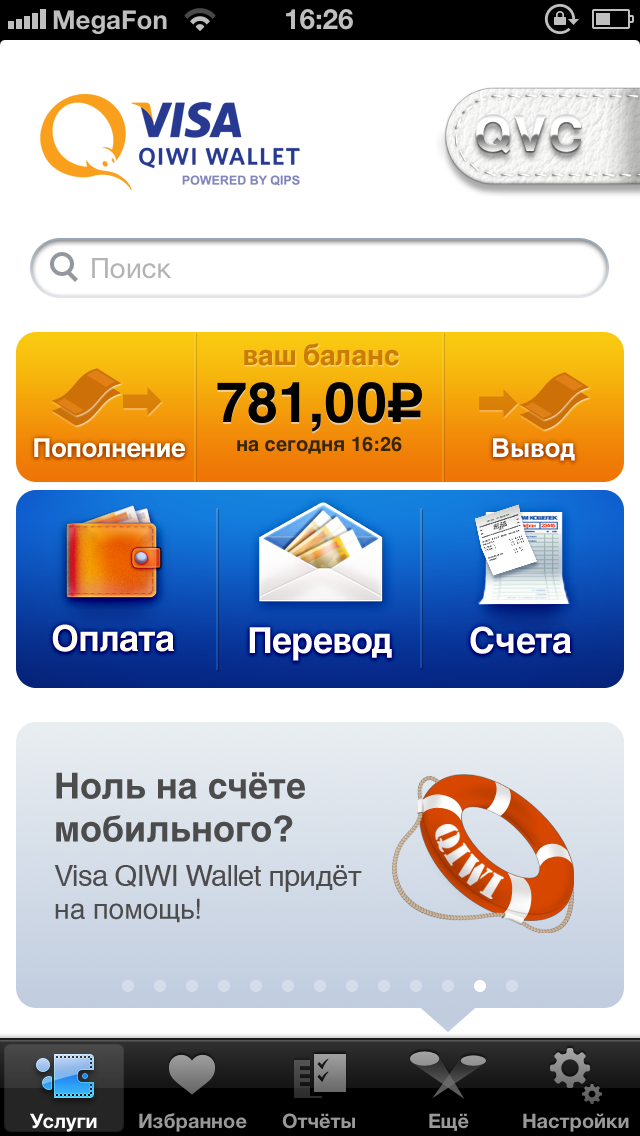
Task: Open the Ещё tab
Action: point(447,1090)
